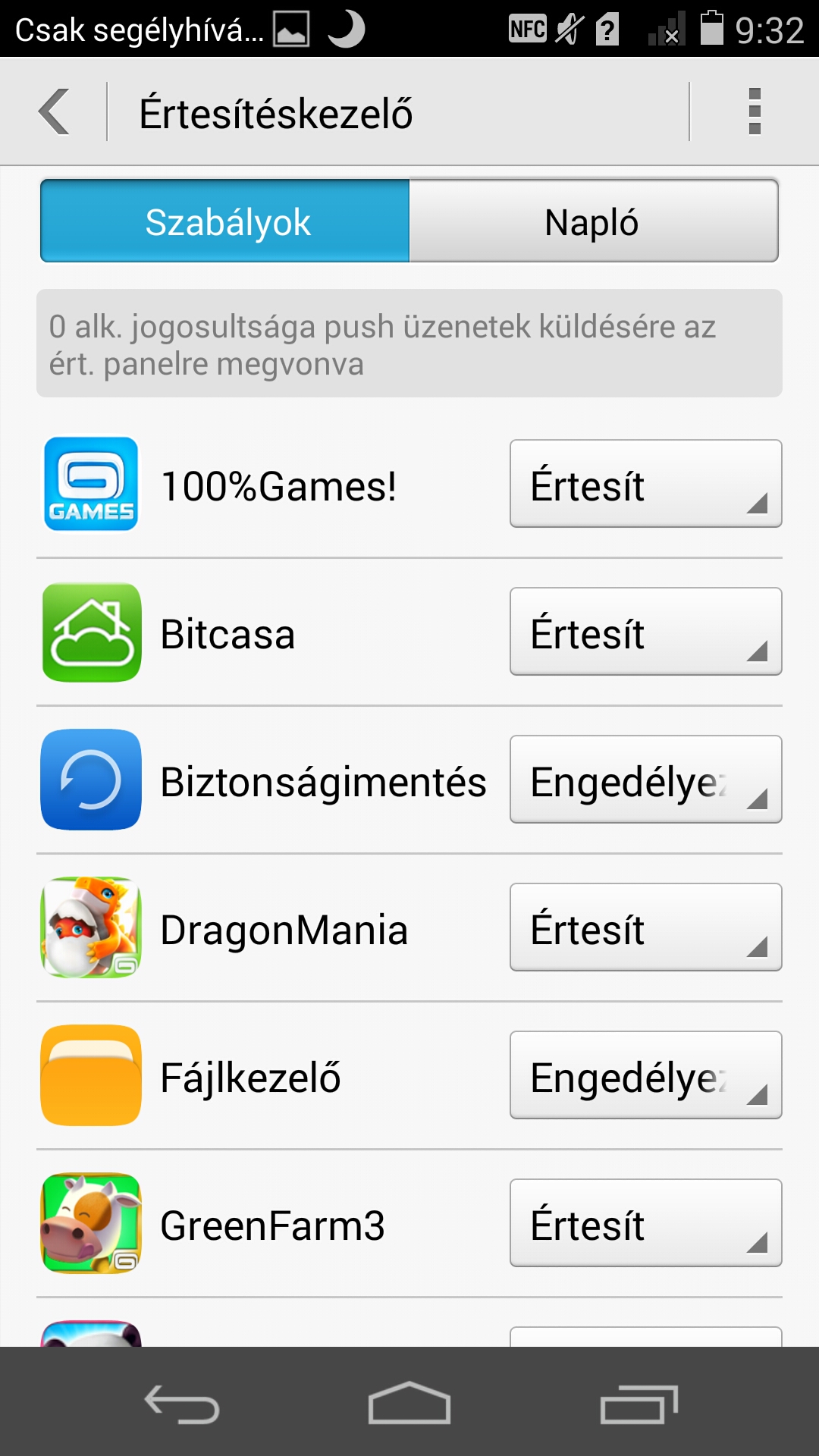Change Bitcasa notification setting dropdown

coord(645,632)
